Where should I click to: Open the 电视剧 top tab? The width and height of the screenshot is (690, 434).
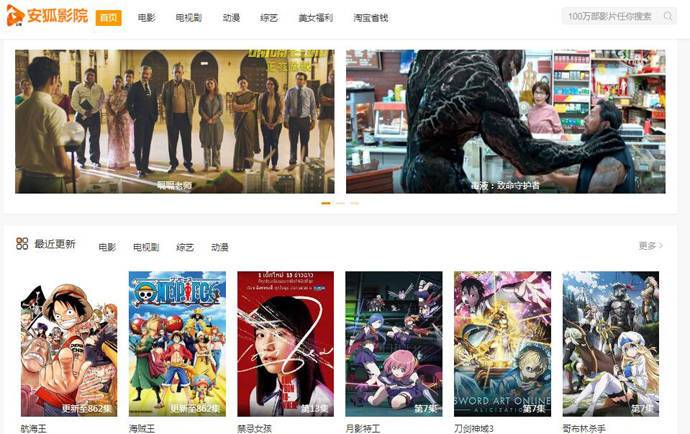189,18
